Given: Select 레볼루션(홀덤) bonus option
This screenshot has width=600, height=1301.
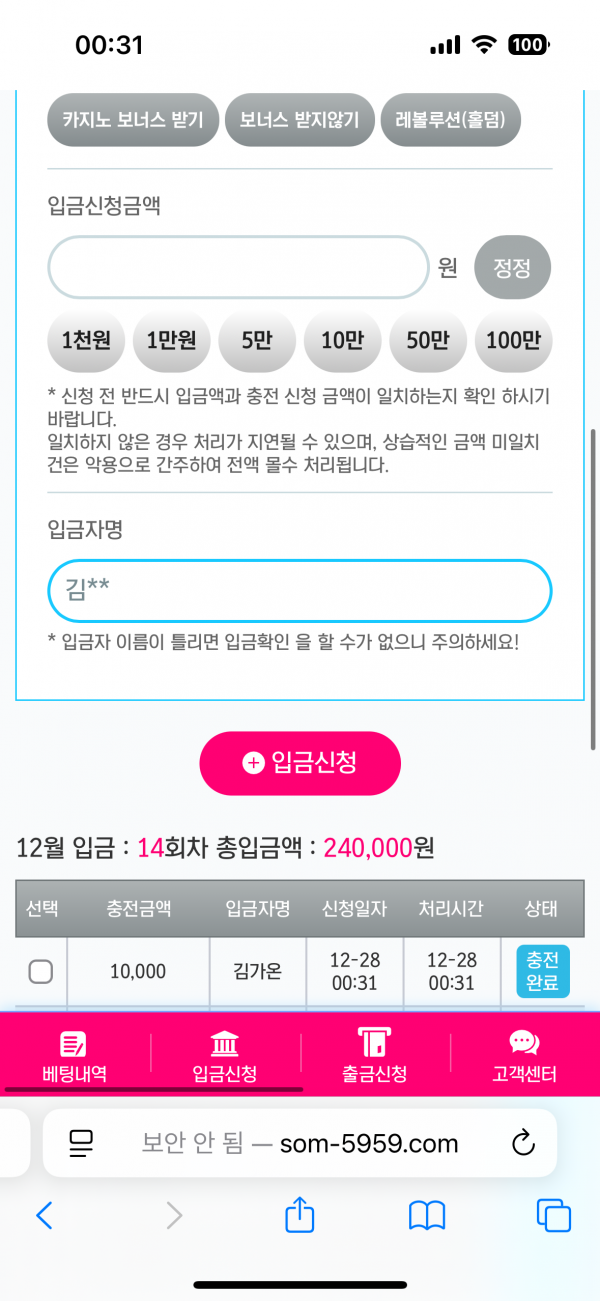Looking at the screenshot, I should tap(450, 121).
